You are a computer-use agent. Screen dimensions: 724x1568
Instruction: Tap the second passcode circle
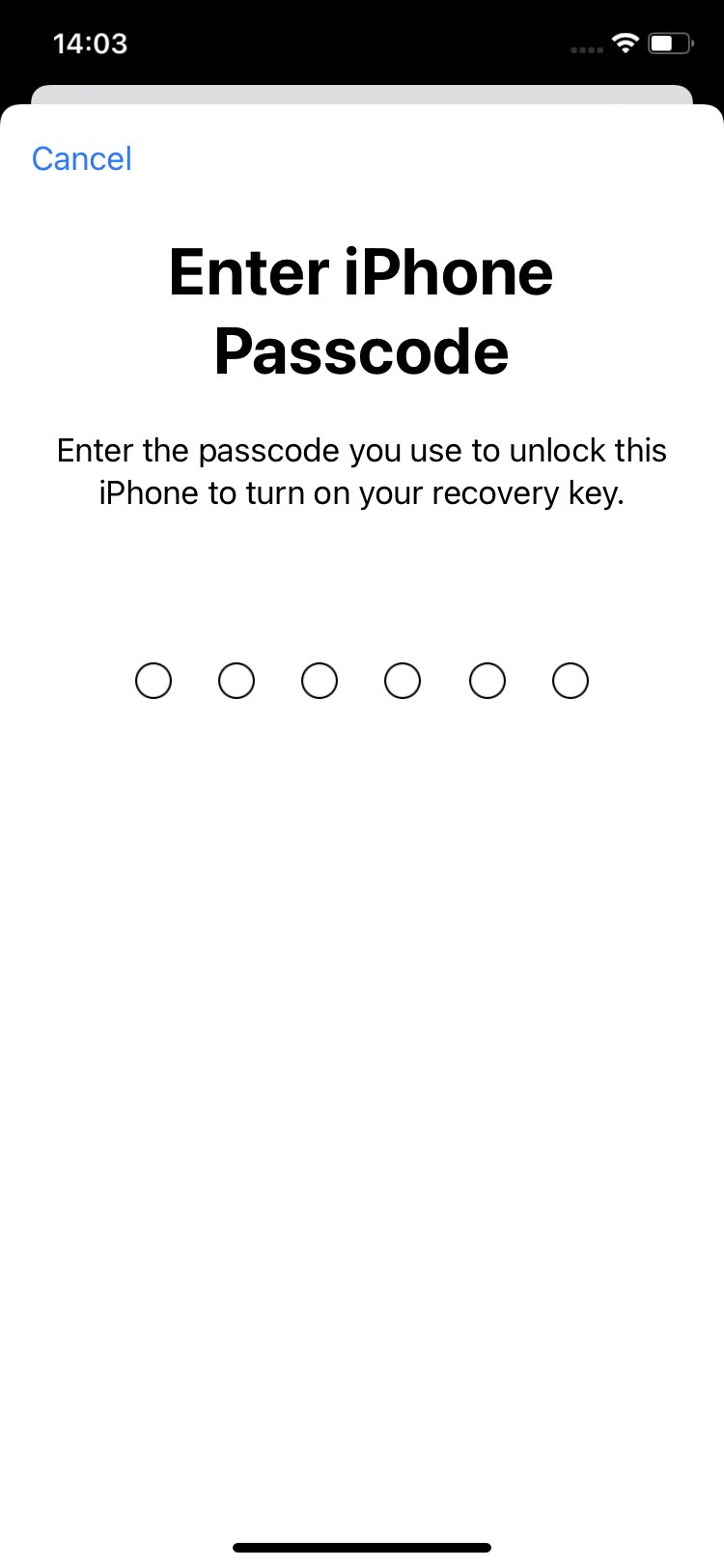237,681
